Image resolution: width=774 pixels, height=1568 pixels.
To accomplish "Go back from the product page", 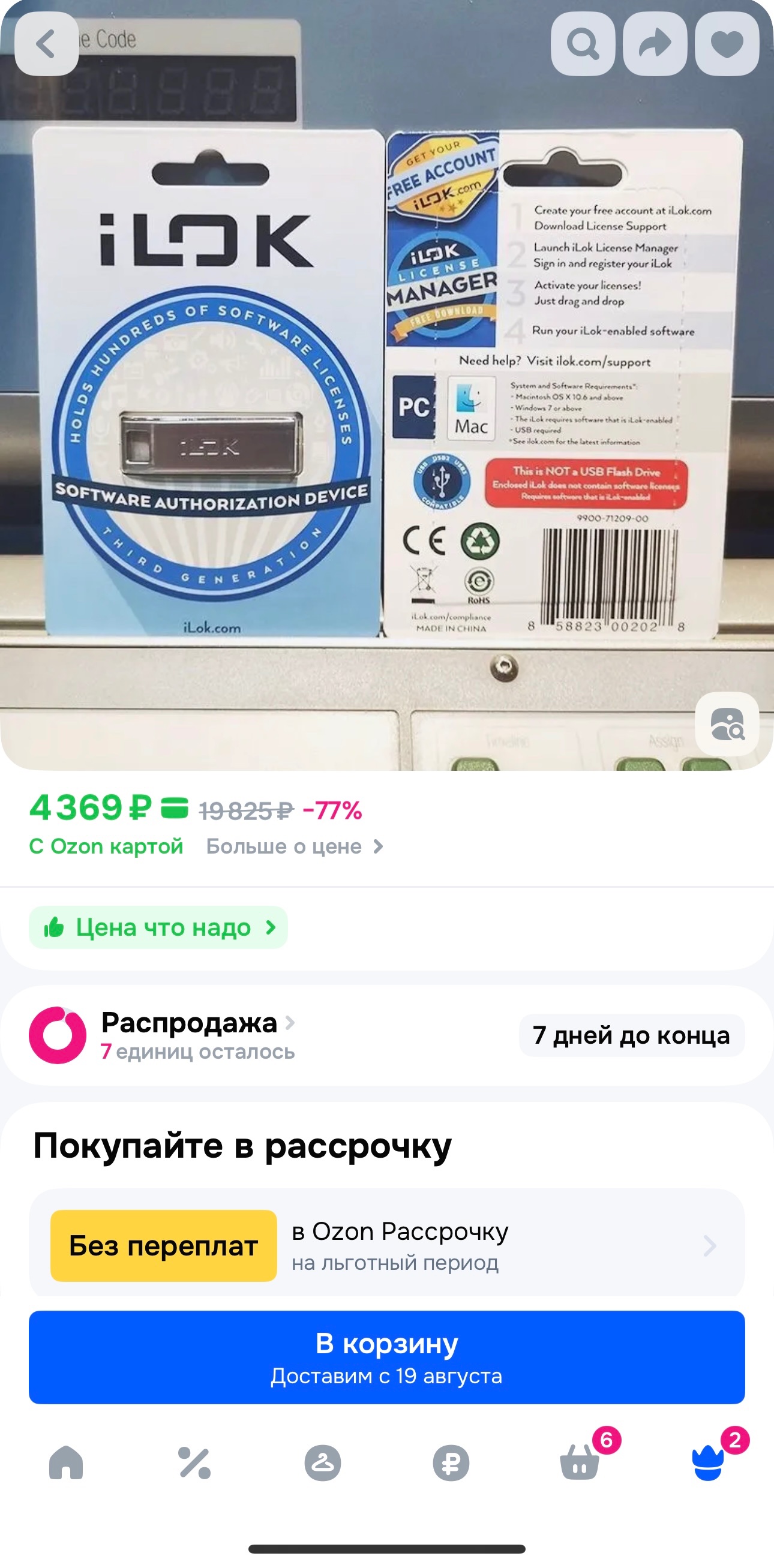I will [46, 44].
